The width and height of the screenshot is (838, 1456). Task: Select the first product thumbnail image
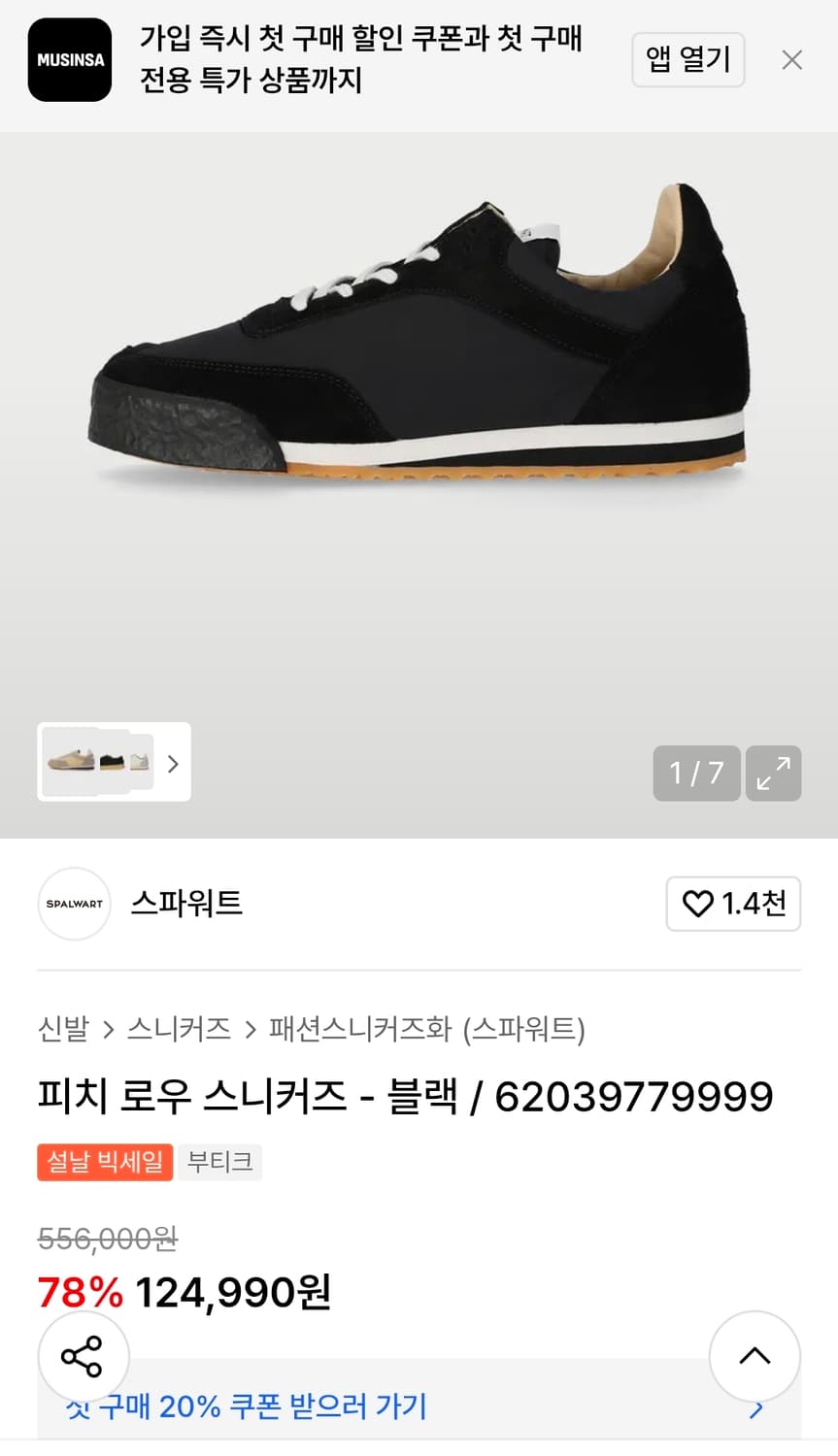click(68, 763)
